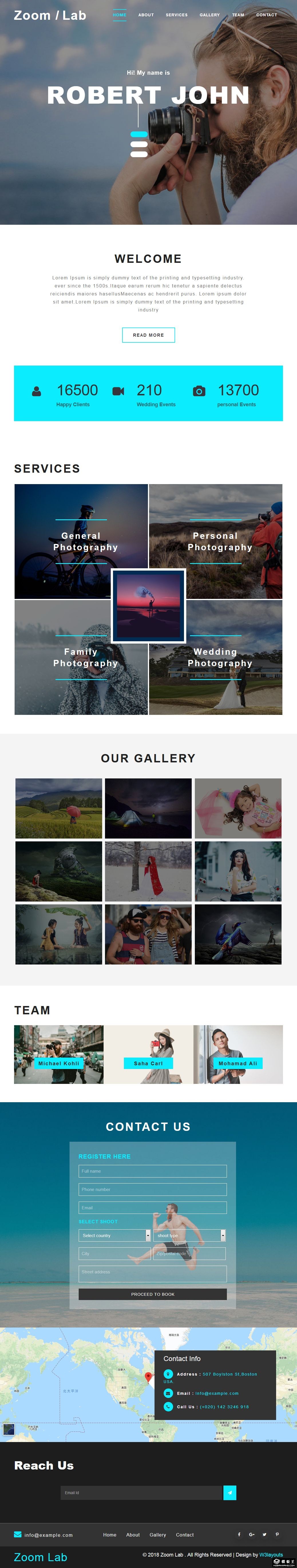Go to Services in top navigation
The height and width of the screenshot is (1568, 297).
pos(177,15)
